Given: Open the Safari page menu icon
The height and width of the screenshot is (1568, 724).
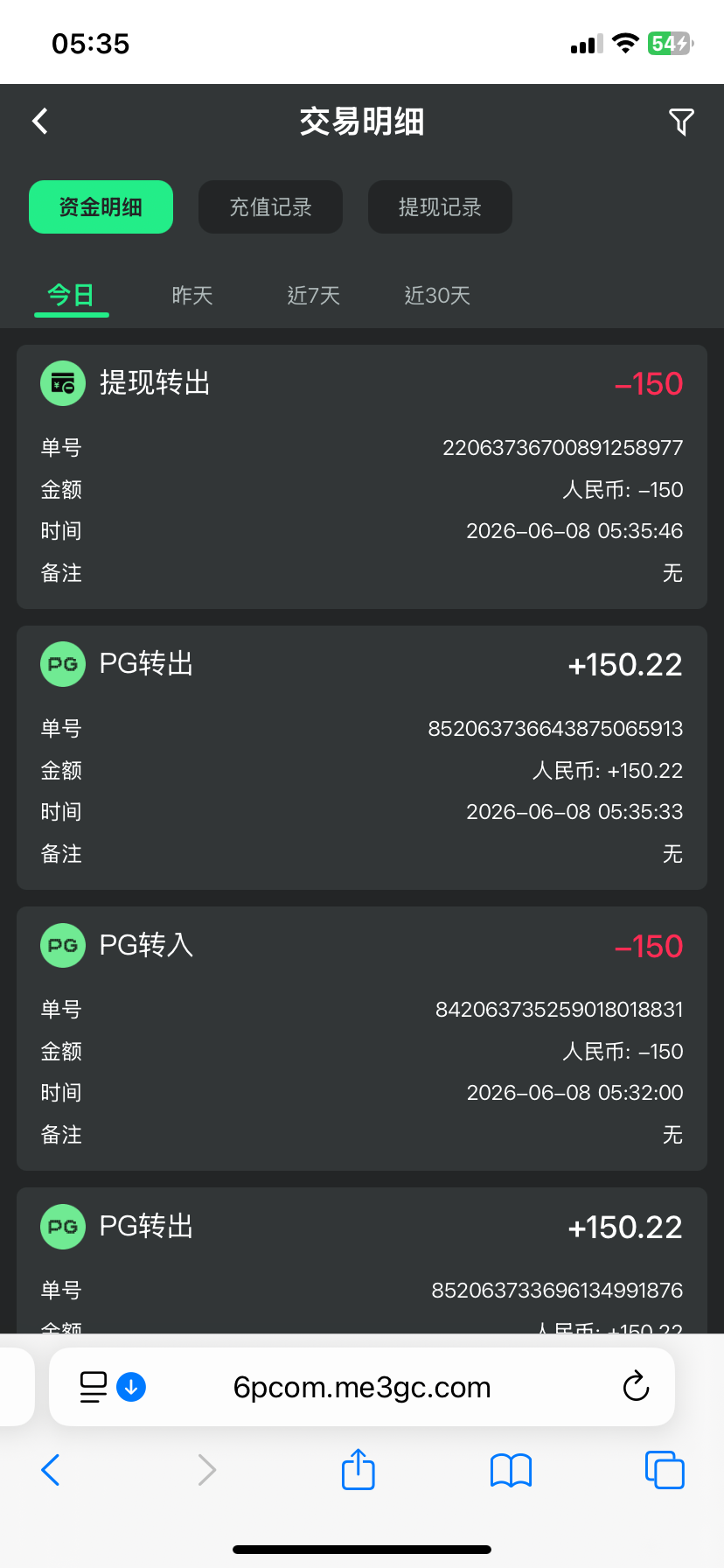Looking at the screenshot, I should (94, 1387).
